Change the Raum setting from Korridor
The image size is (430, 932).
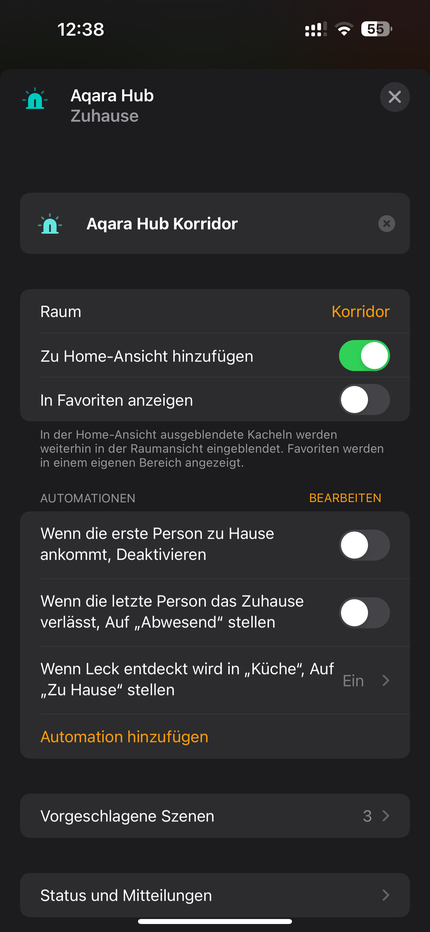(215, 311)
